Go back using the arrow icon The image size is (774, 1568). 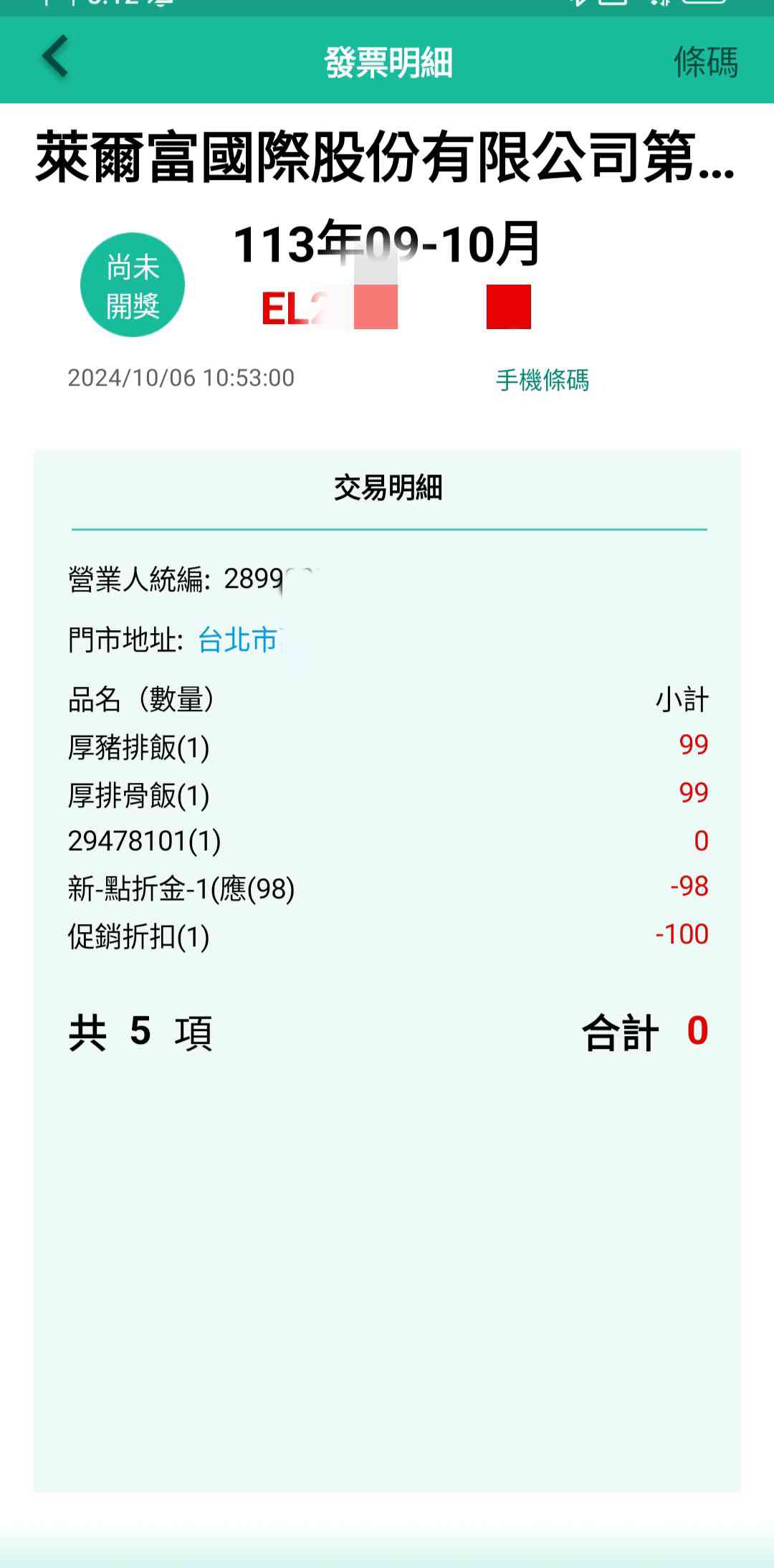[55, 57]
